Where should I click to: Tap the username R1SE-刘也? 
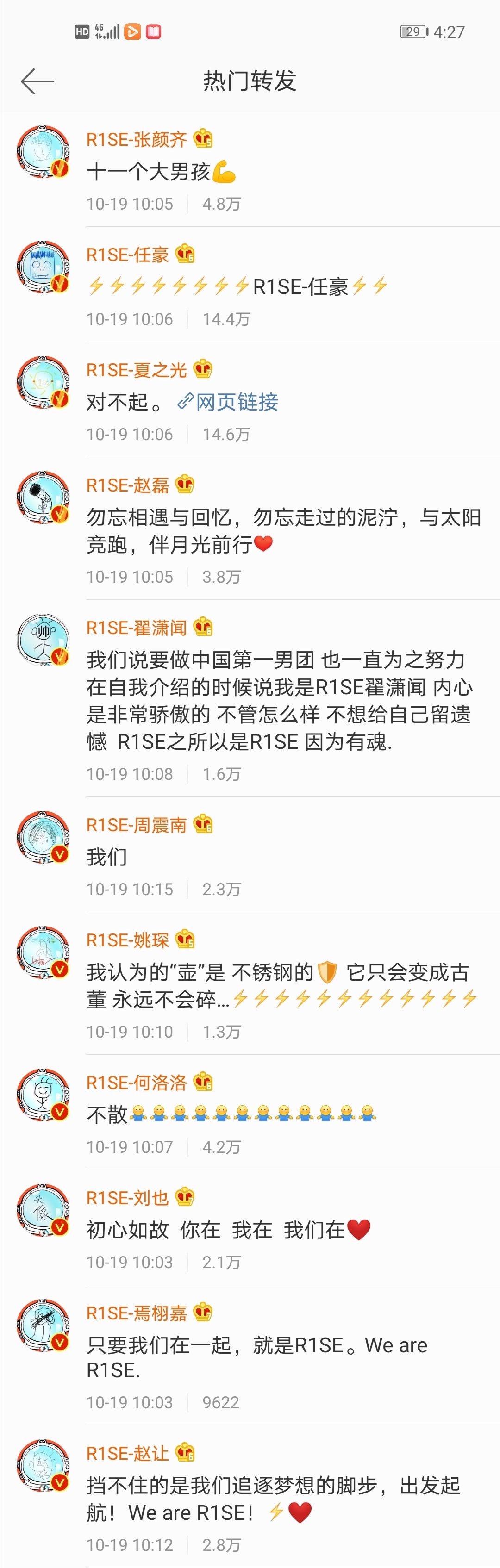[127, 1198]
